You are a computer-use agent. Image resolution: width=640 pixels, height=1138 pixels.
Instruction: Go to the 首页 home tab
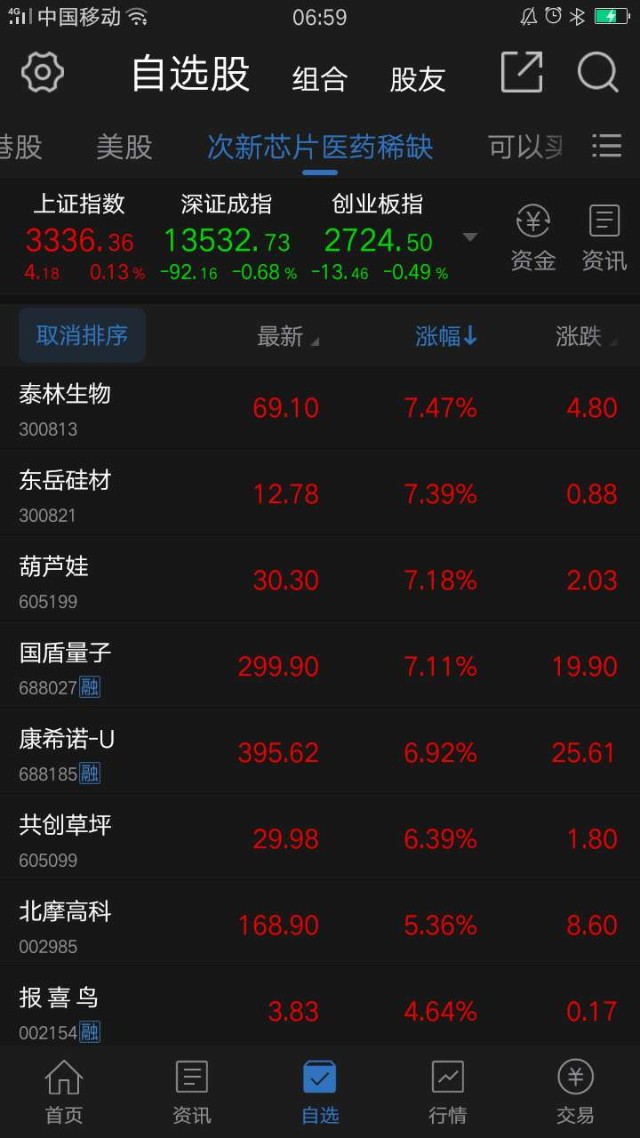[x=64, y=1092]
